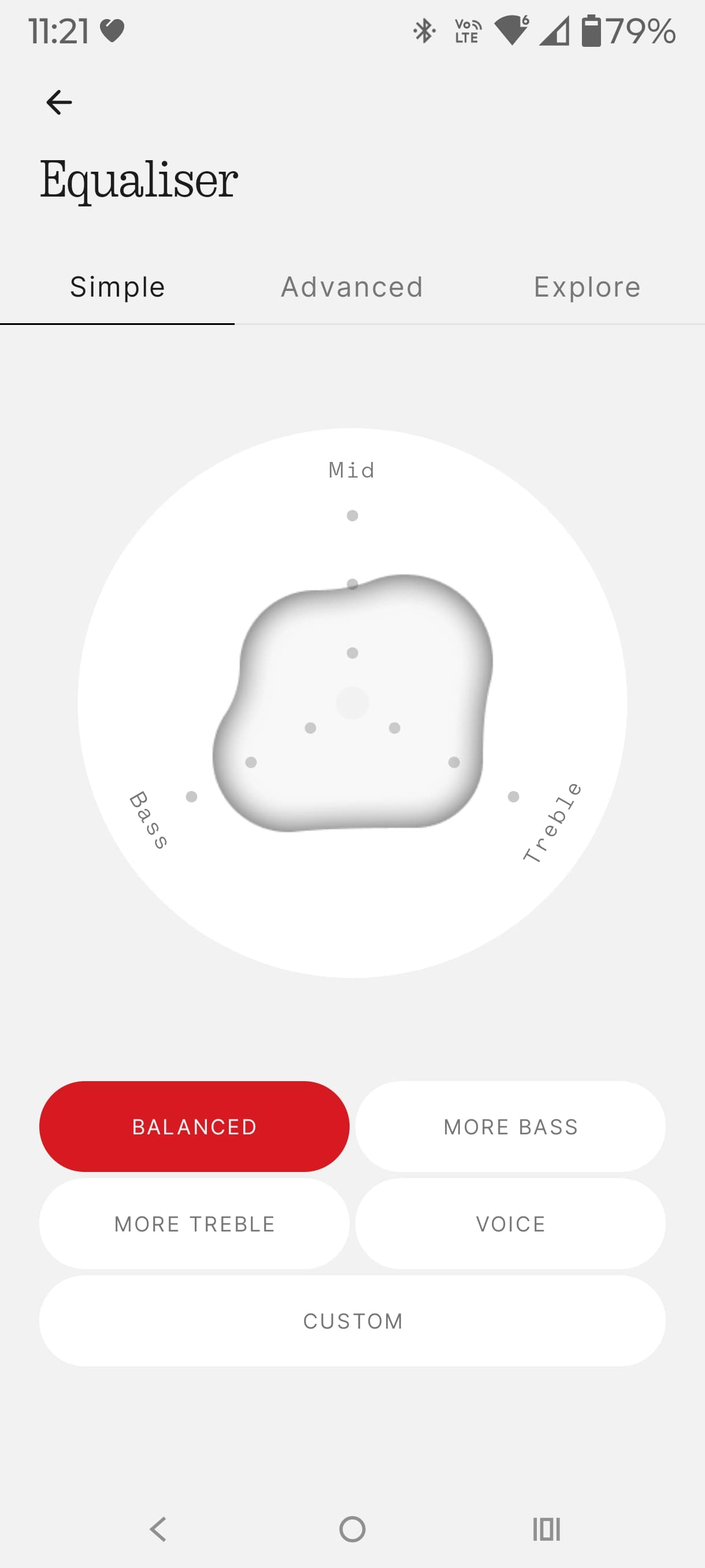Screen dimensions: 705x1568
Task: Tap the system home button
Action: (352, 1529)
